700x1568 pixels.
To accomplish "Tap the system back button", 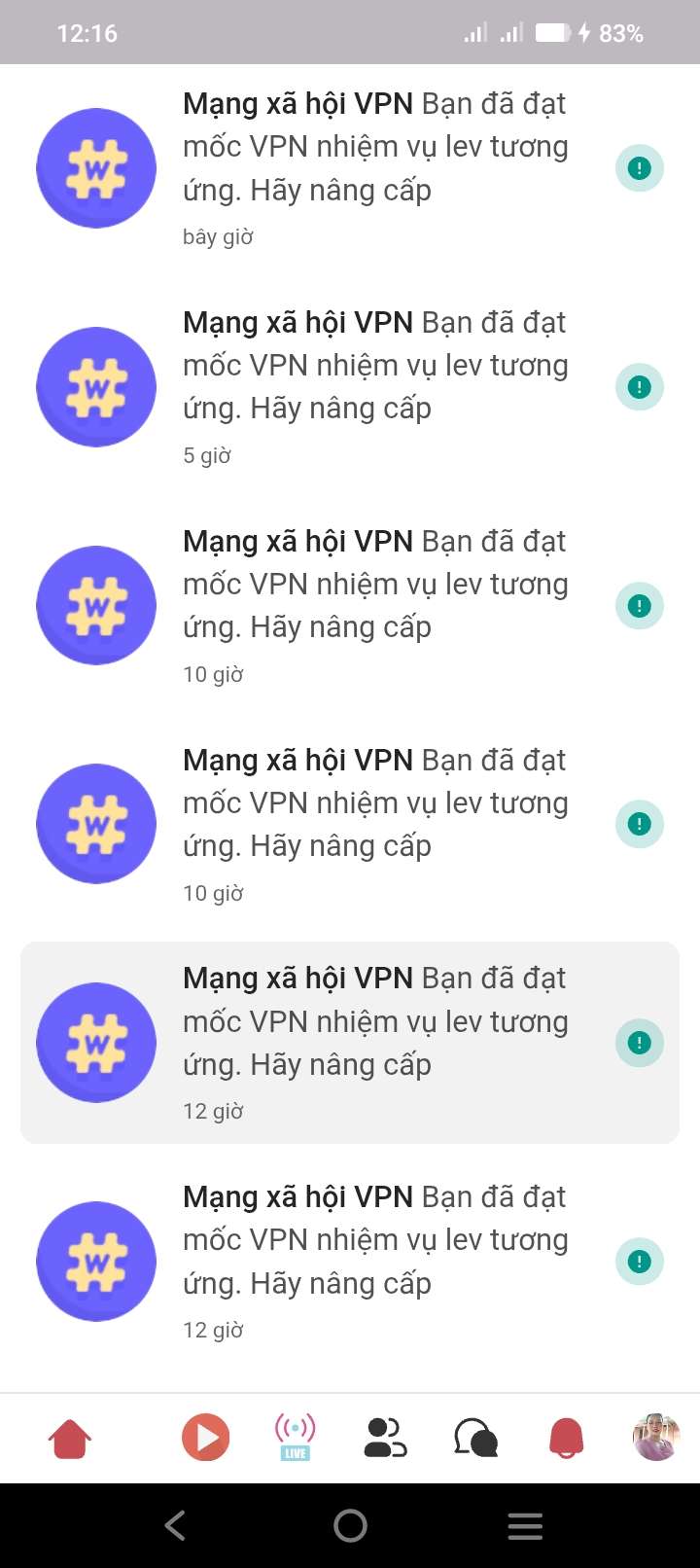I will (175, 1525).
